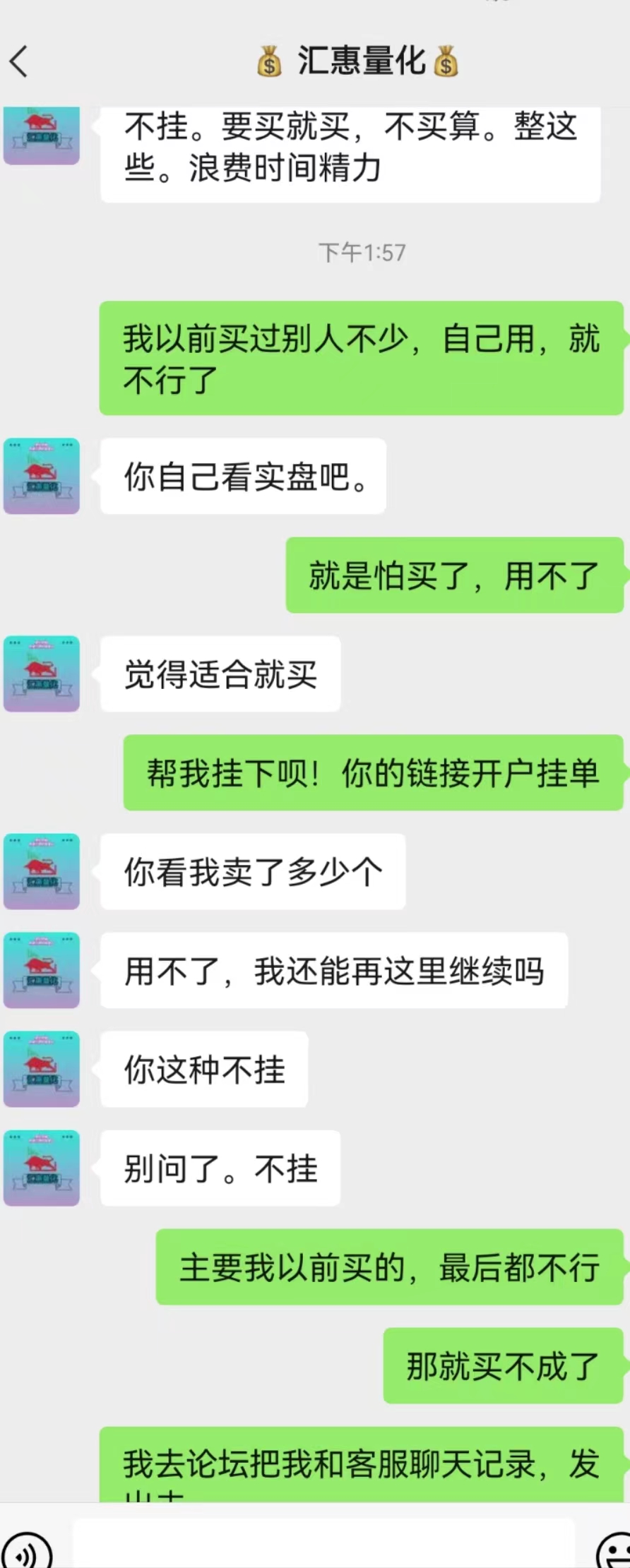The image size is (630, 1568).
Task: Go back to the chat list
Action: pos(20,61)
